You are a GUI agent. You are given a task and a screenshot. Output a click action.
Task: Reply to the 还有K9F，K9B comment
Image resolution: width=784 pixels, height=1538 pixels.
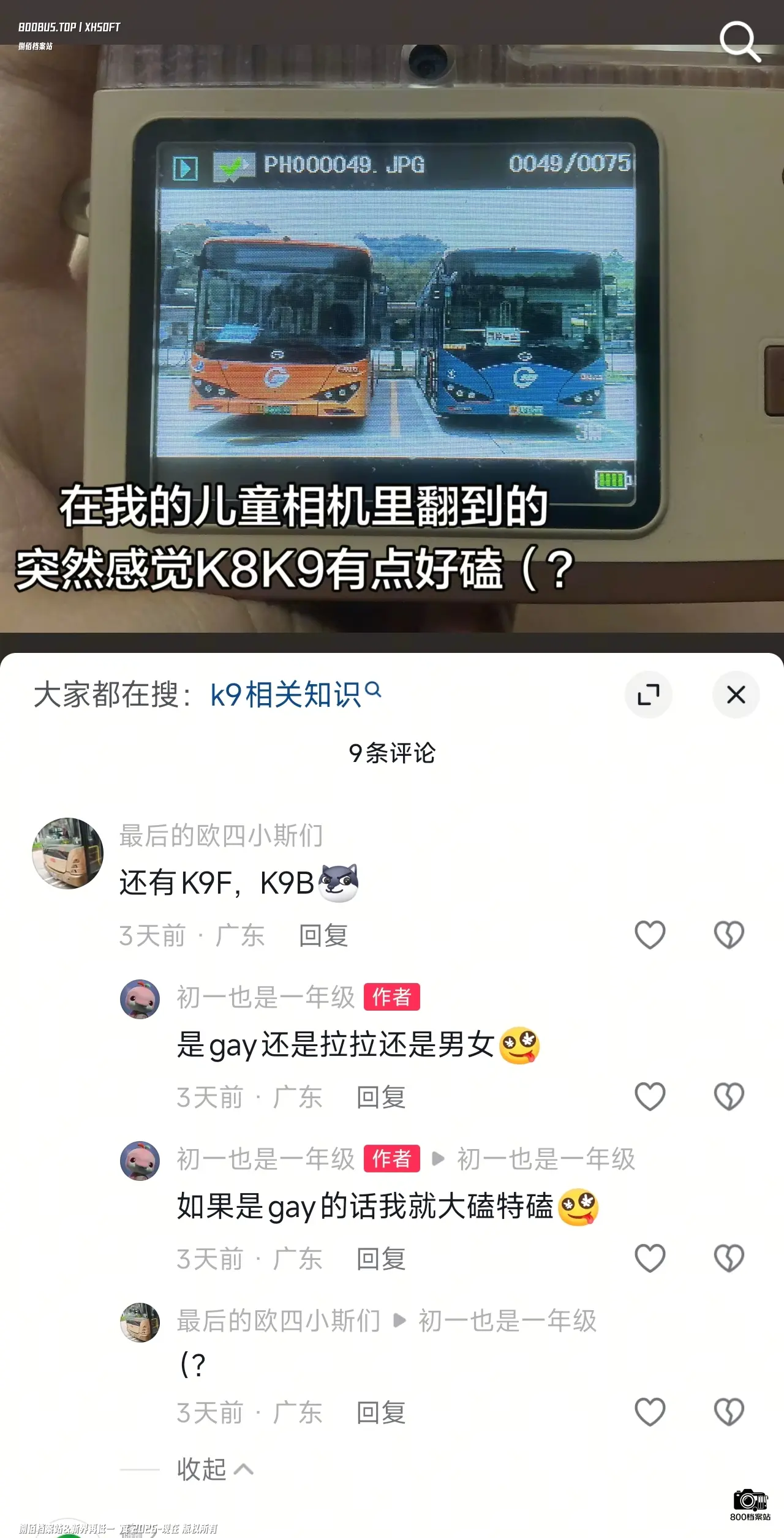tap(323, 935)
